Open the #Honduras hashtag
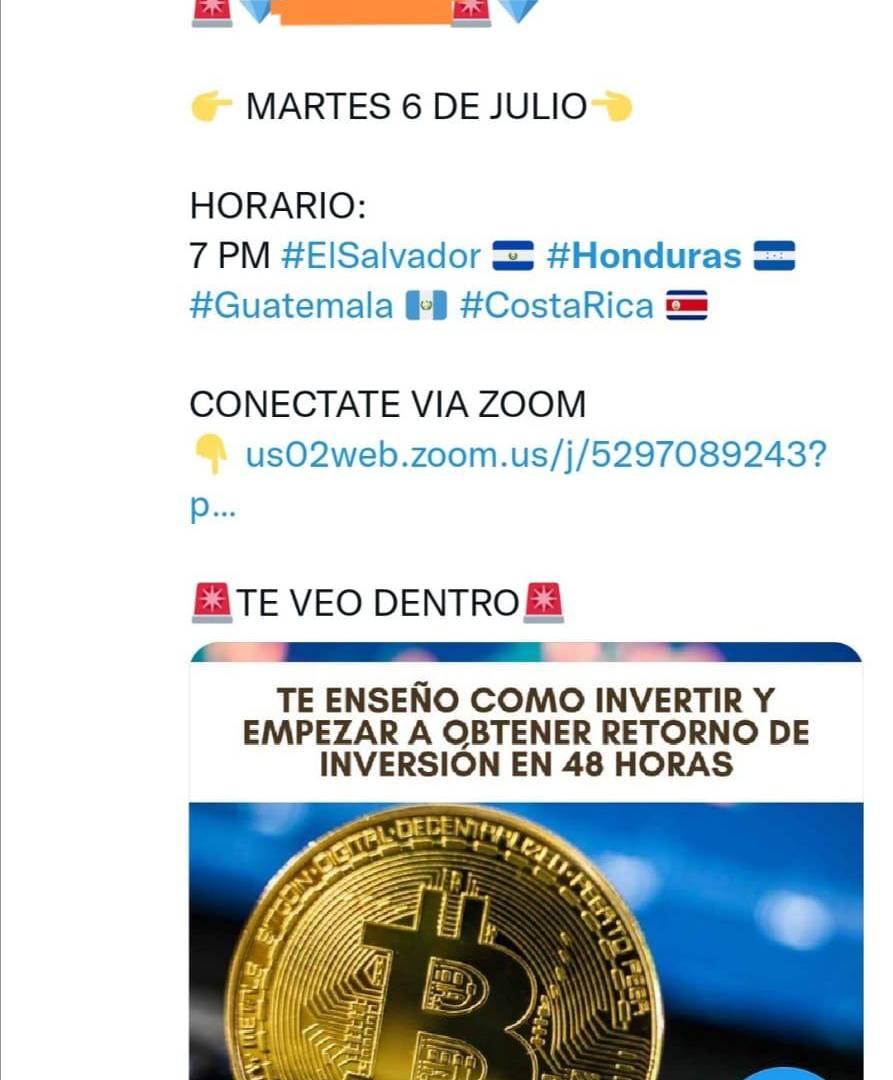This screenshot has width=893, height=1080. coord(644,256)
